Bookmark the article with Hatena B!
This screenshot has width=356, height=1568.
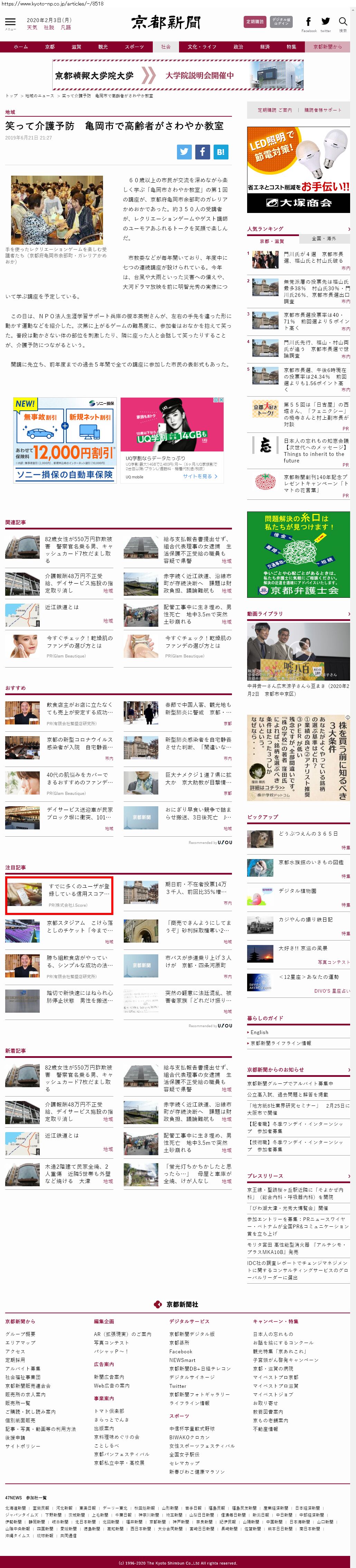221,152
